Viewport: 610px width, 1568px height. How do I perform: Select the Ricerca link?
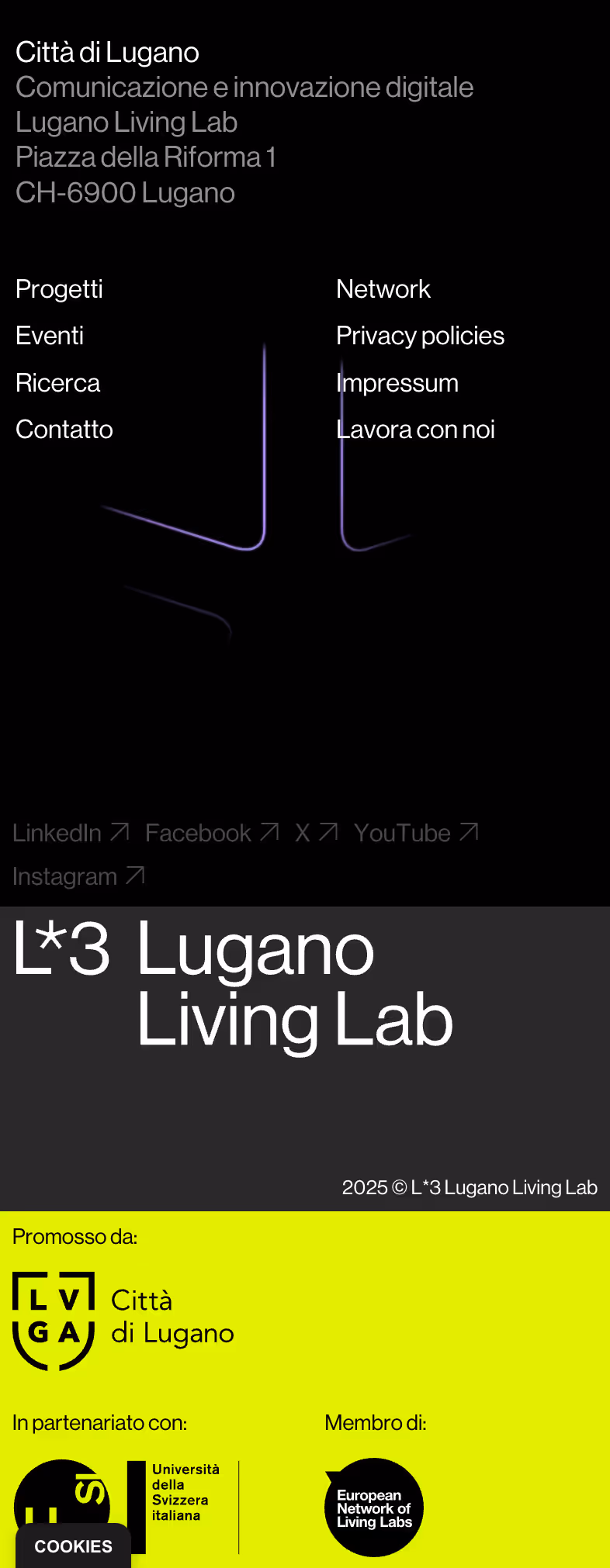pos(57,383)
